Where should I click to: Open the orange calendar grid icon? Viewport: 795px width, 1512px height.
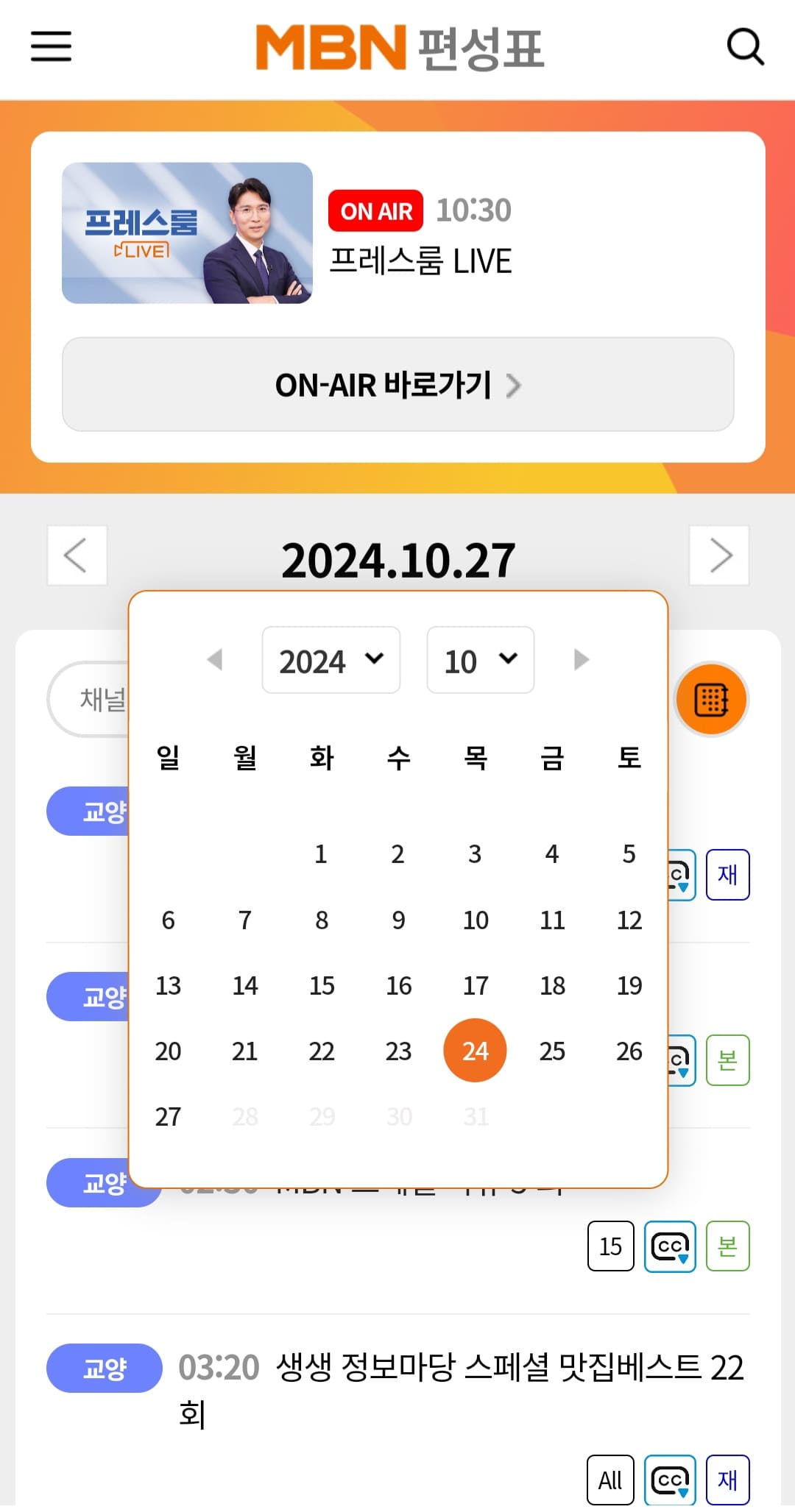(x=710, y=699)
